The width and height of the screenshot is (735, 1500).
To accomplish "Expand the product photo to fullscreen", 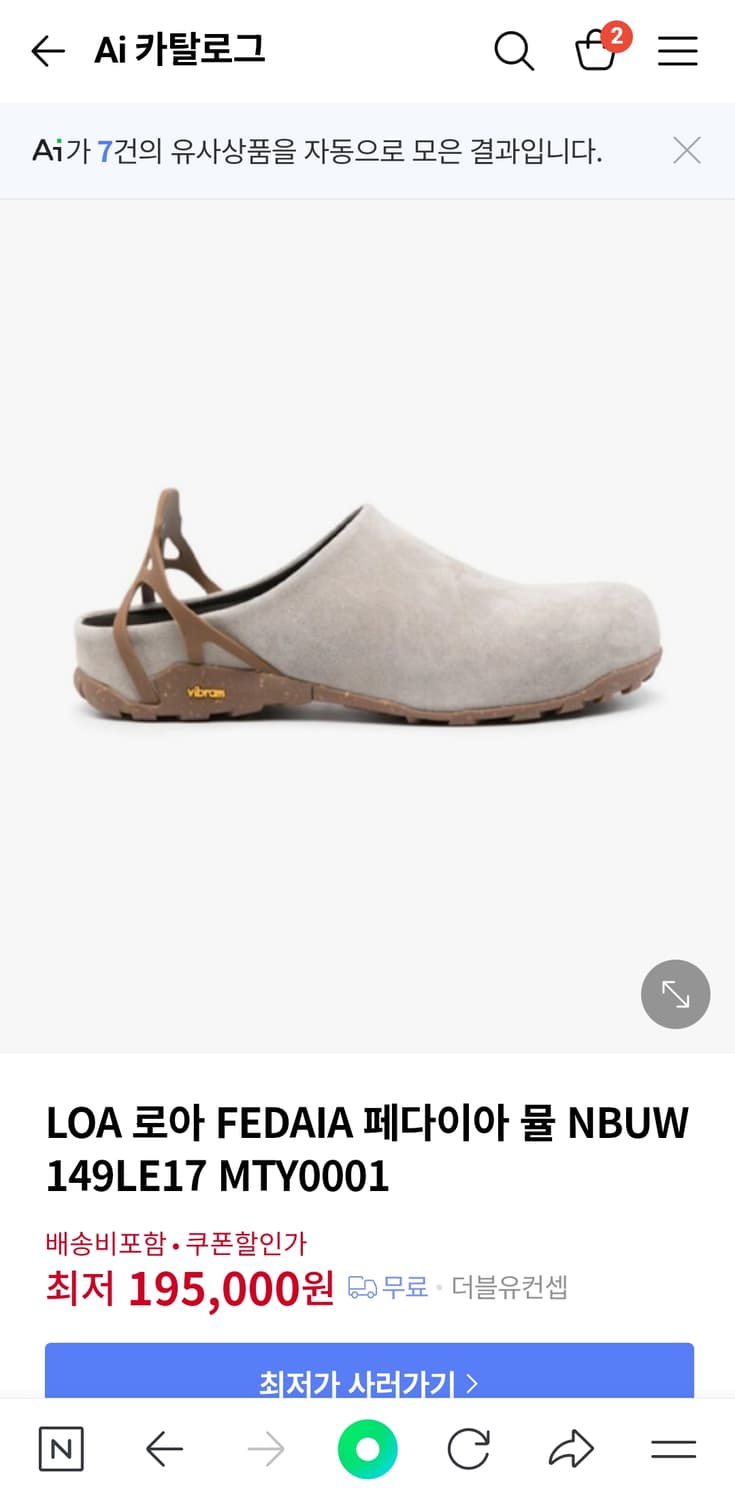I will click(x=675, y=994).
